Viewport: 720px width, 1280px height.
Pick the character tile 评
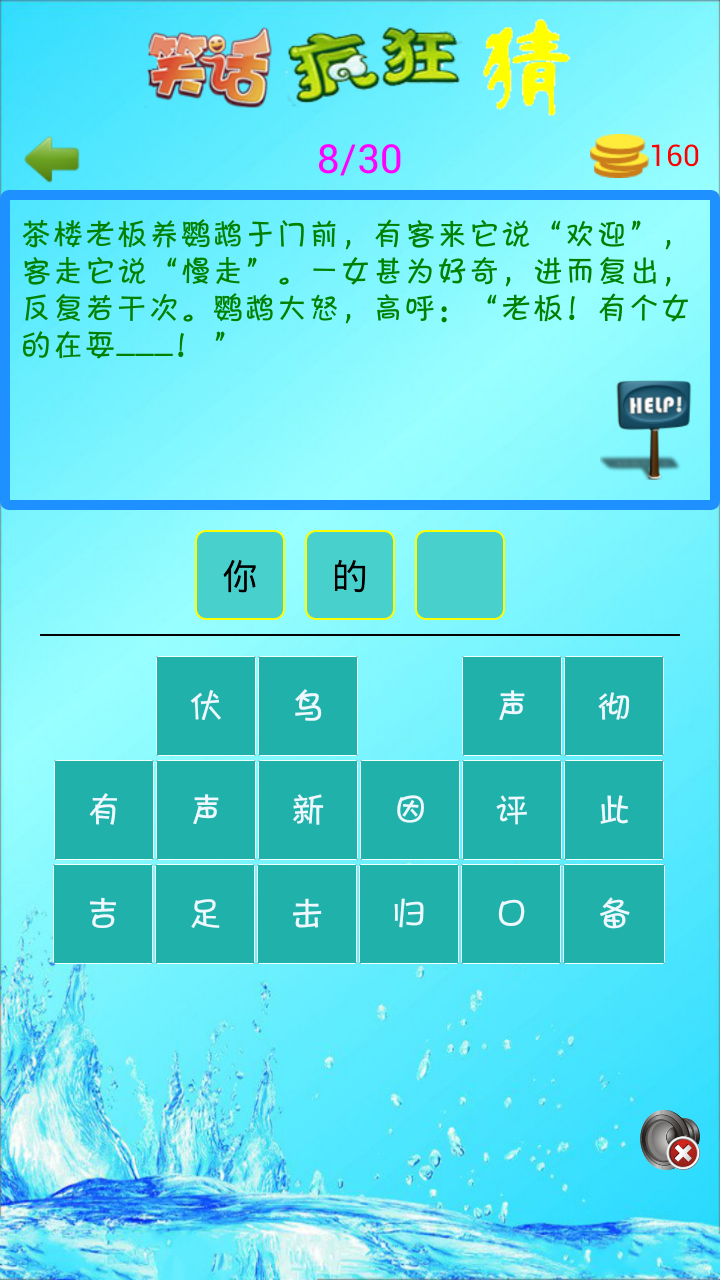click(x=512, y=810)
